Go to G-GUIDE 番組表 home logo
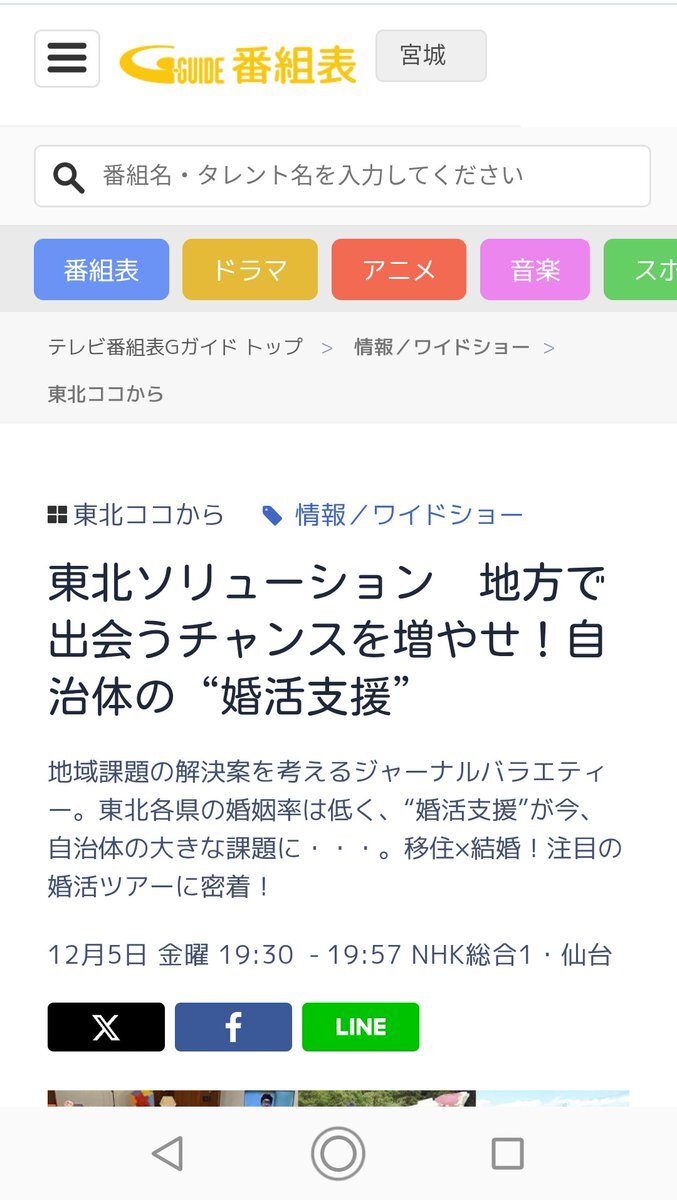This screenshot has height=1200, width=677. pos(238,64)
